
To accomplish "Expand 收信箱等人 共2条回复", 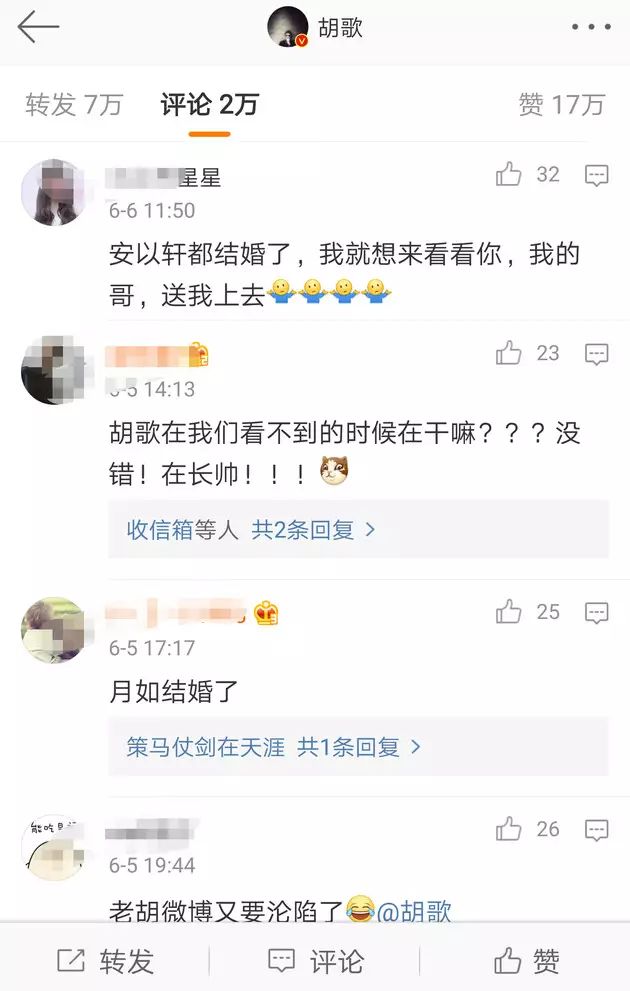I will point(250,530).
